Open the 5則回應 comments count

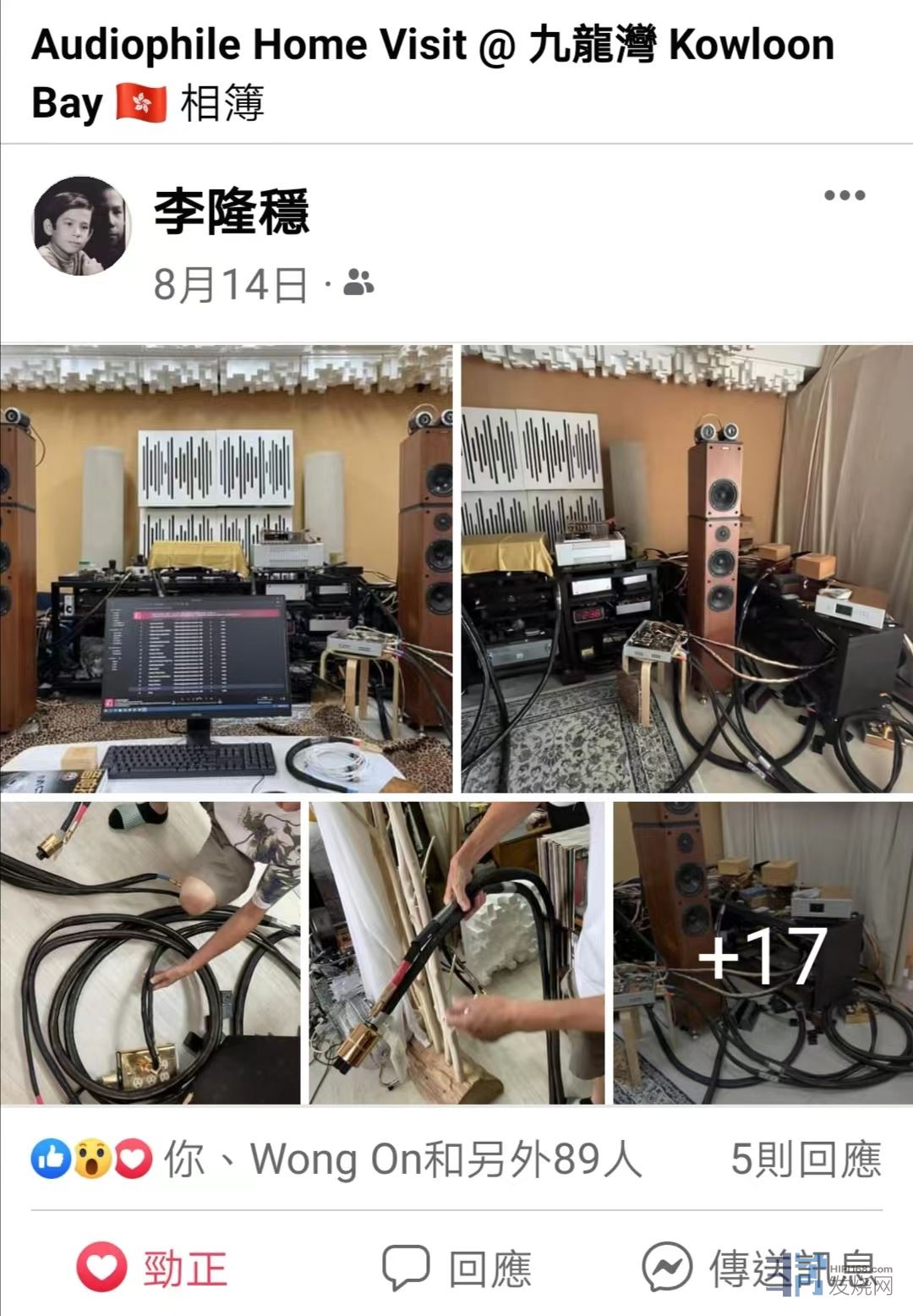[x=806, y=1159]
